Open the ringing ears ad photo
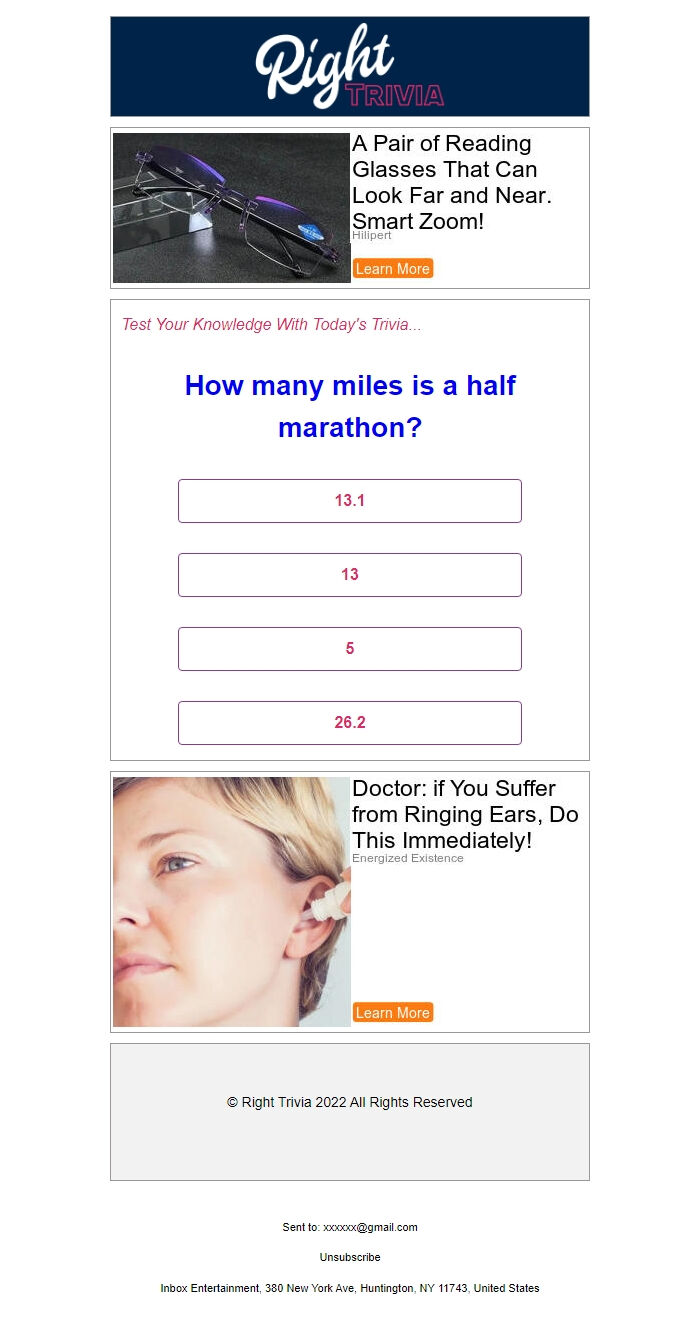The width and height of the screenshot is (700, 1334). pos(232,902)
